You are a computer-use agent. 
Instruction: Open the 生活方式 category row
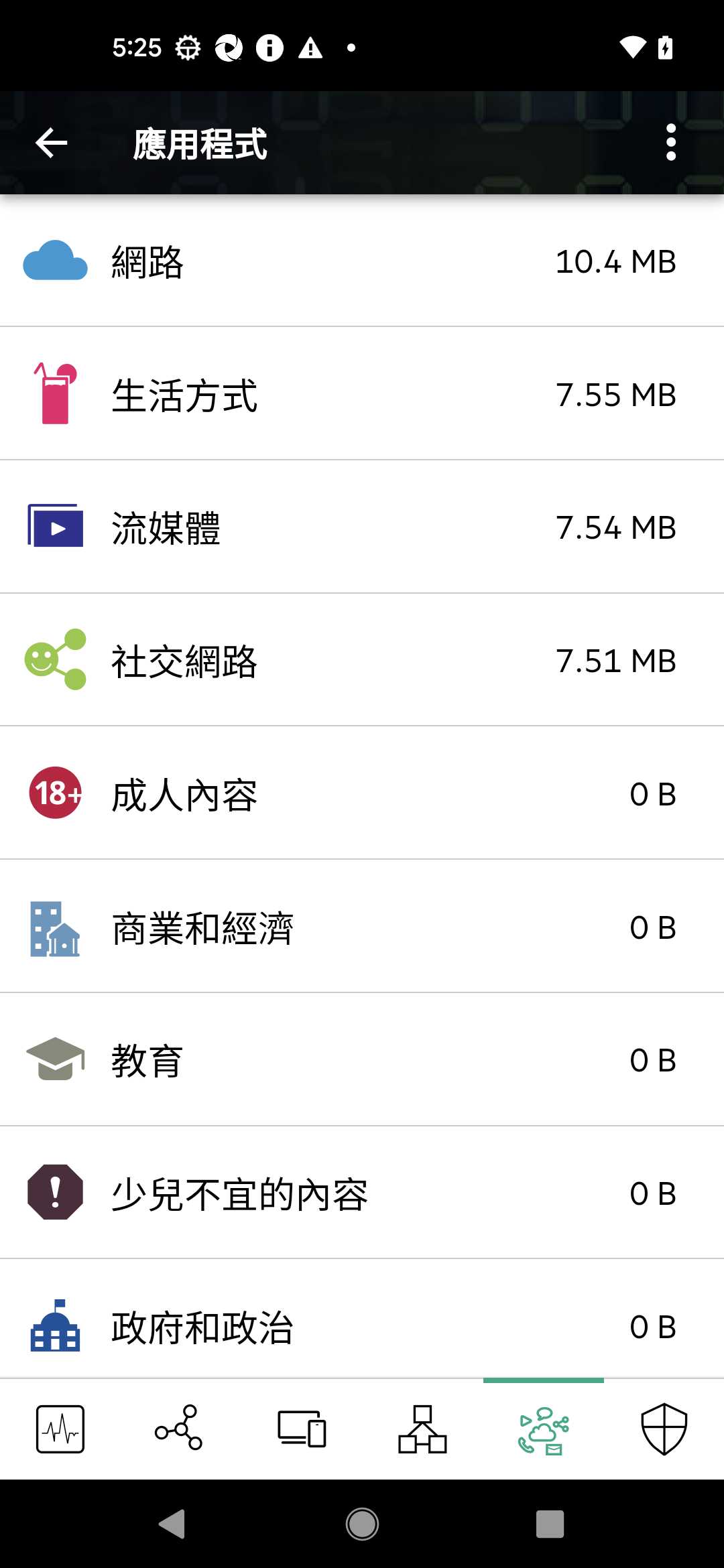pos(362,394)
